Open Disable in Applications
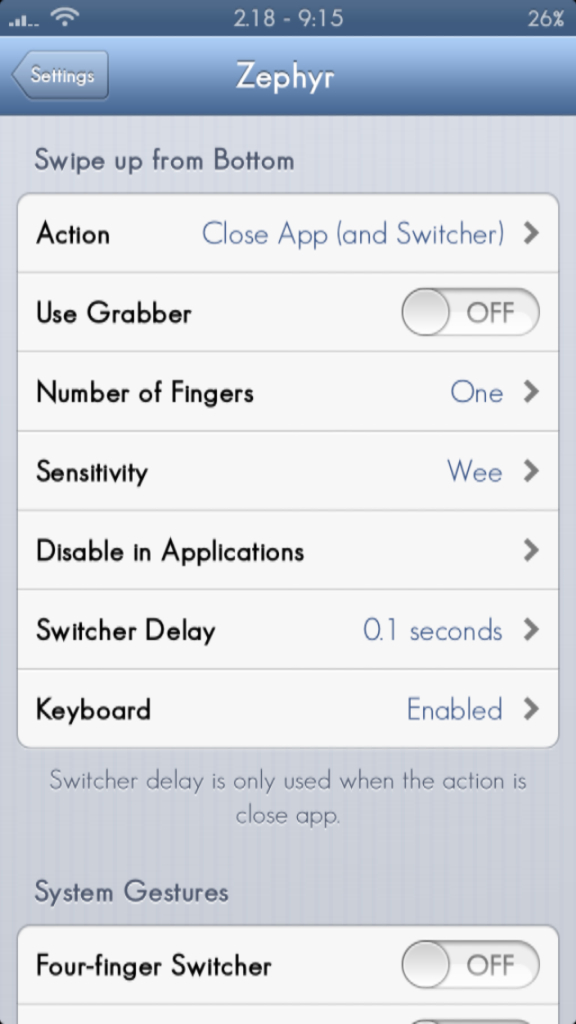576x1024 pixels. 288,551
